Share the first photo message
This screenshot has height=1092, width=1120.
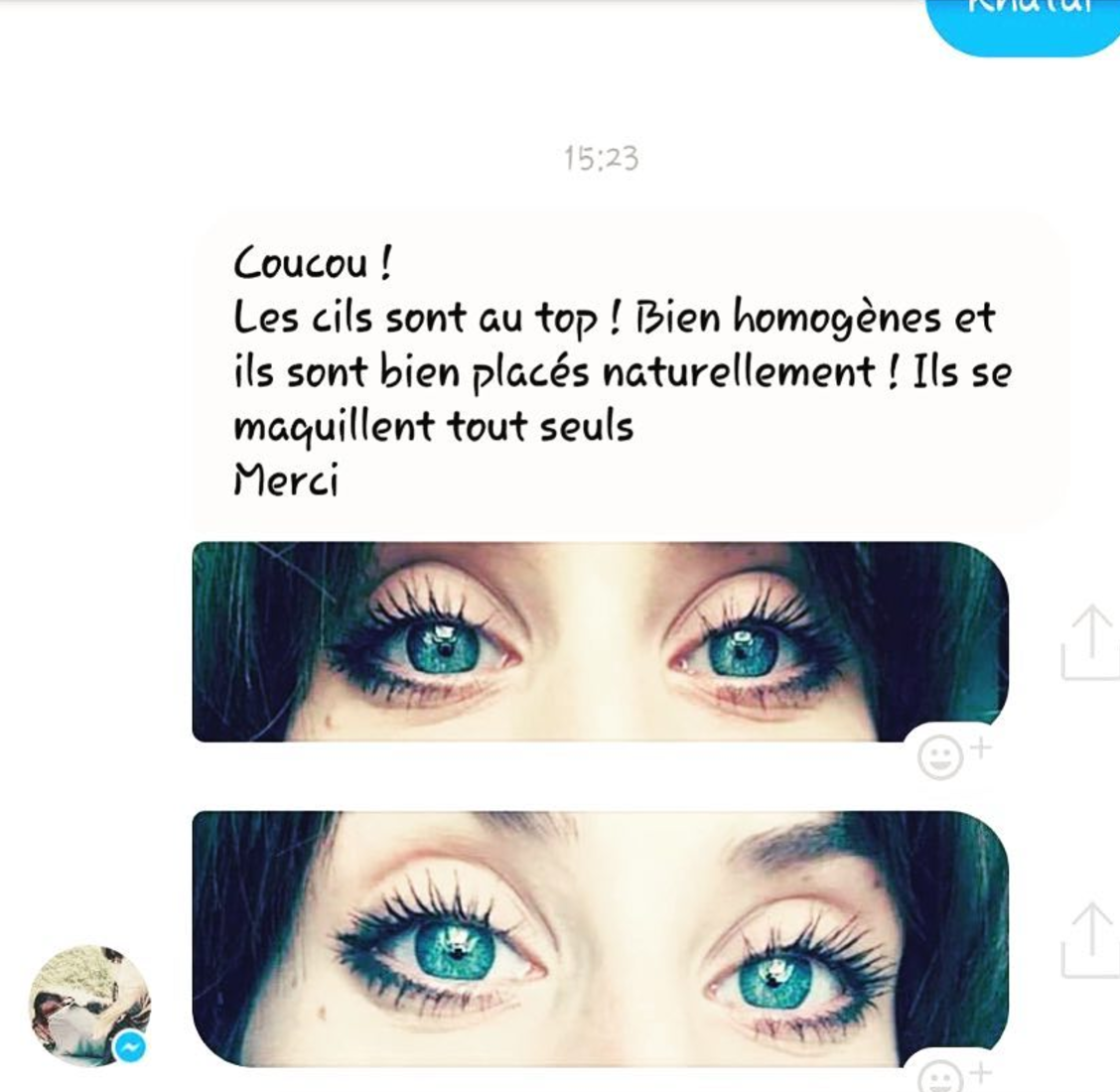click(1090, 642)
